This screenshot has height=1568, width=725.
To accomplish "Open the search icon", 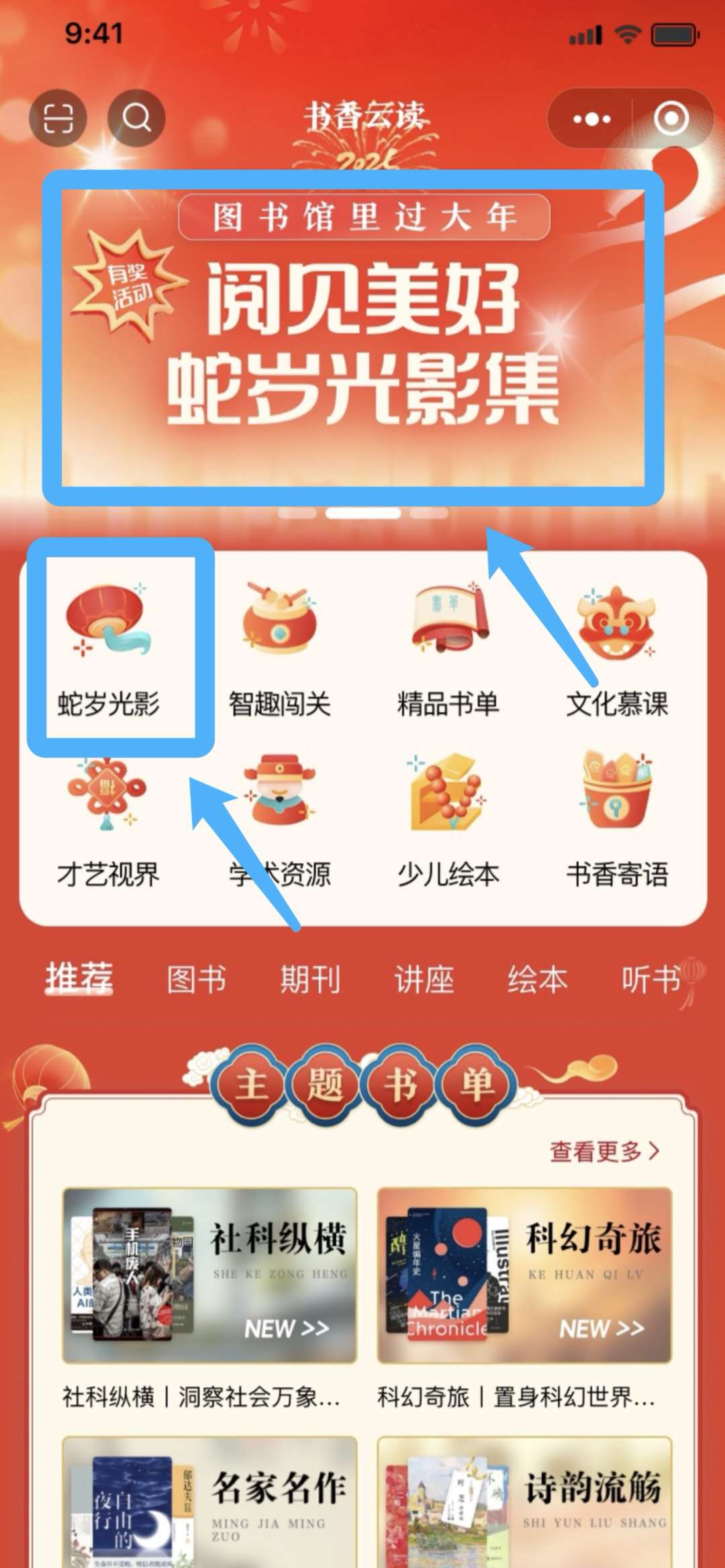I will [x=136, y=119].
